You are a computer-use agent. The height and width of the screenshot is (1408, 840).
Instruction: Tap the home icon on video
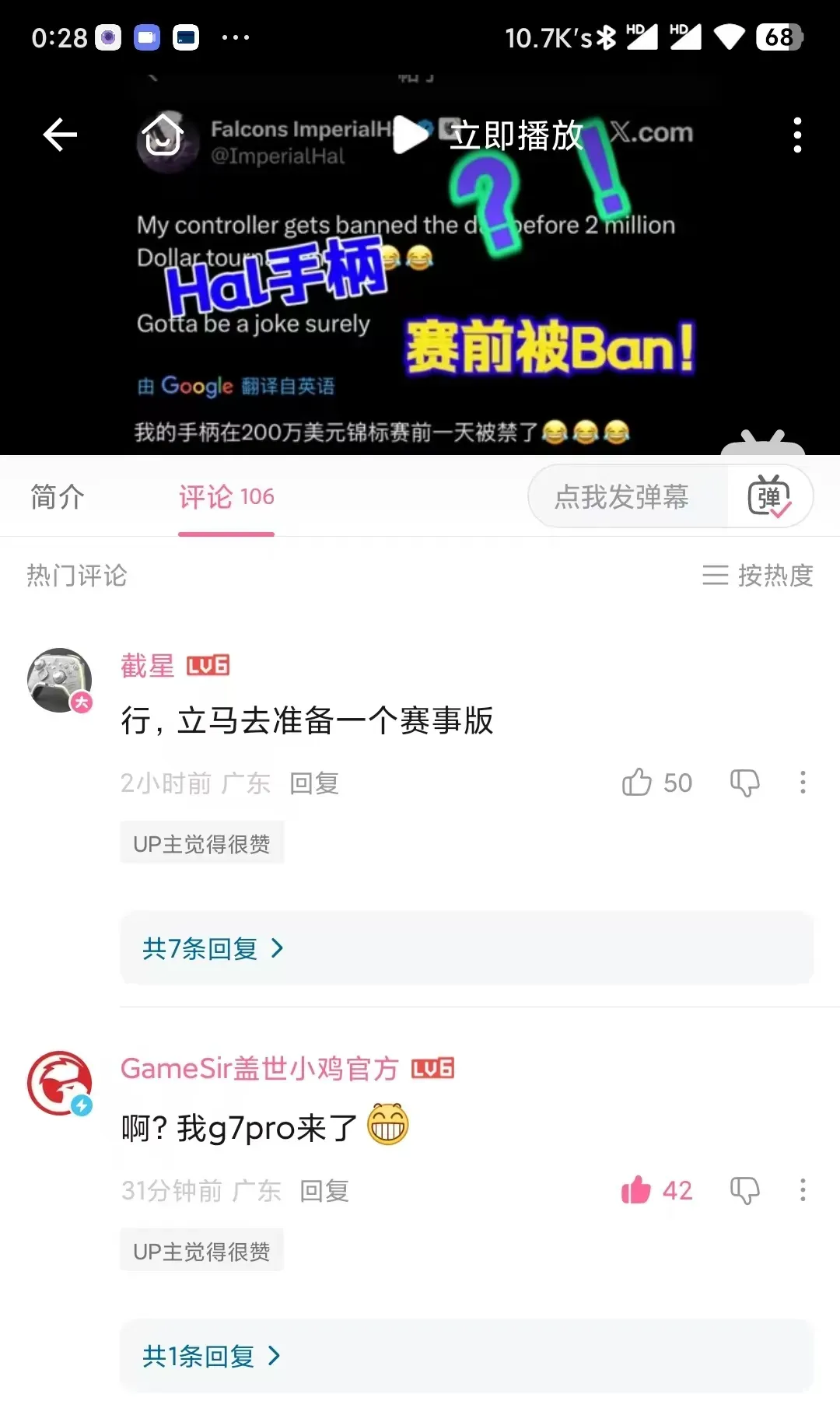(x=163, y=135)
